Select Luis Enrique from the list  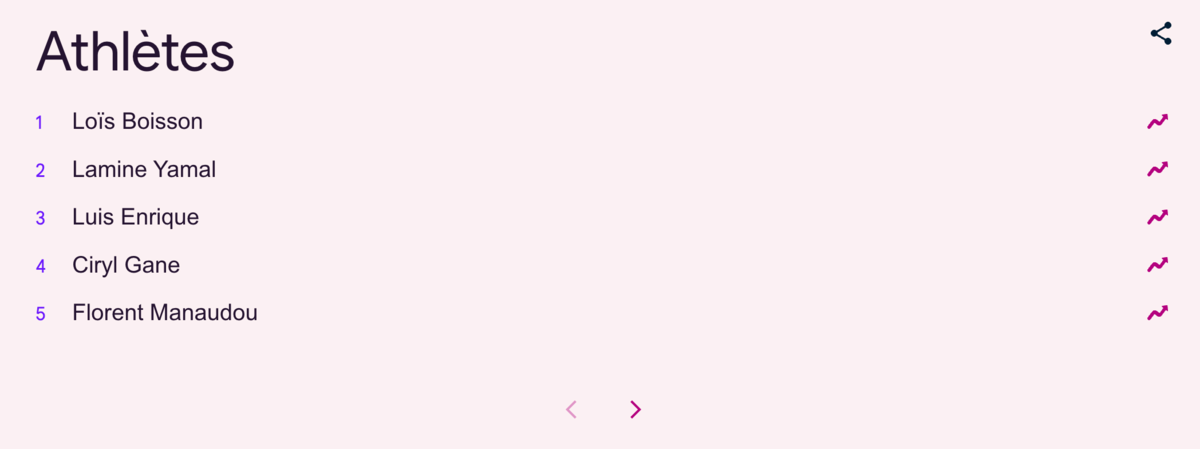pyautogui.click(x=135, y=217)
